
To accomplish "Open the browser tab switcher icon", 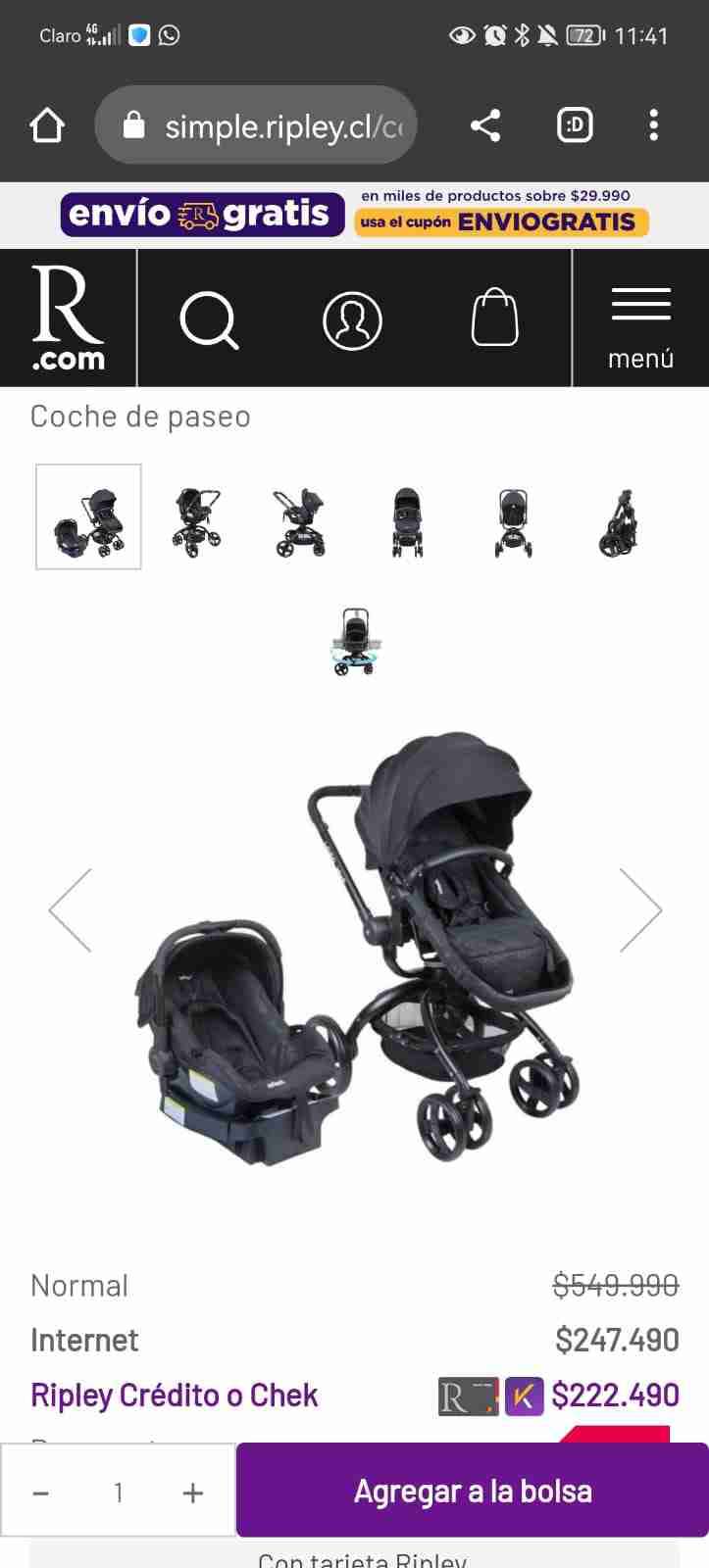I will 575,124.
